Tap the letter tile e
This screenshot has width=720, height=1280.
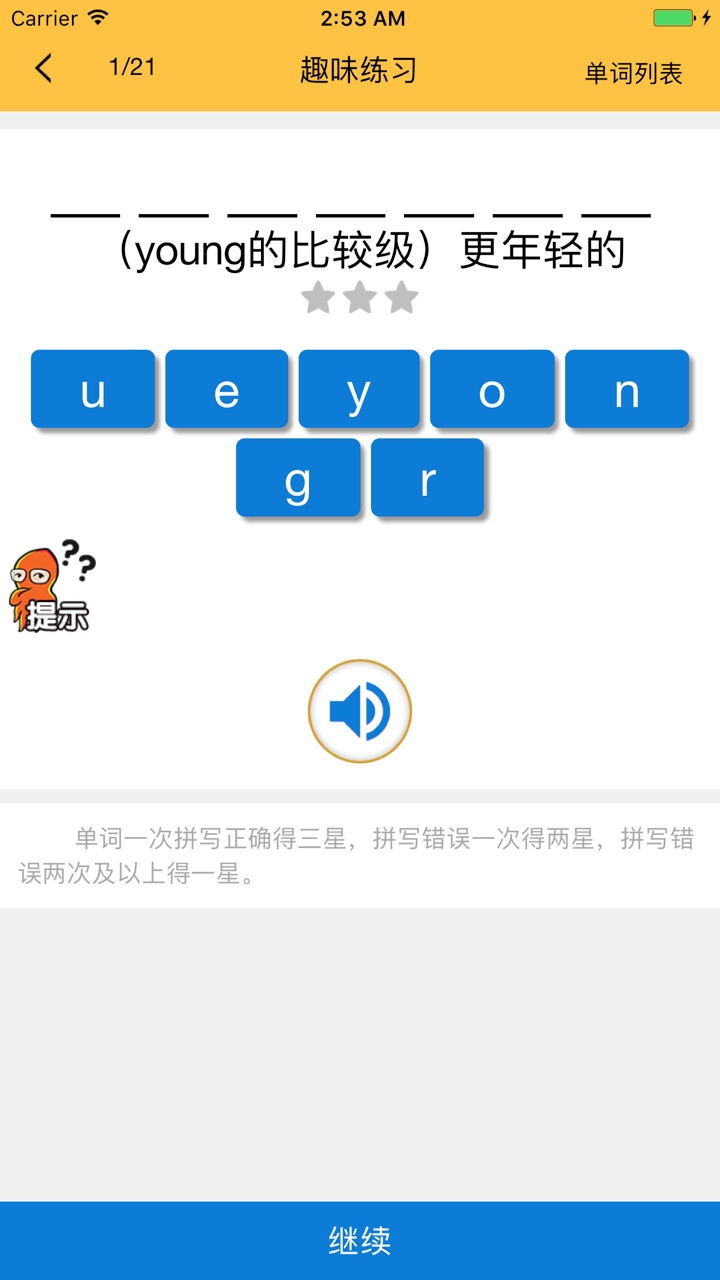[226, 390]
